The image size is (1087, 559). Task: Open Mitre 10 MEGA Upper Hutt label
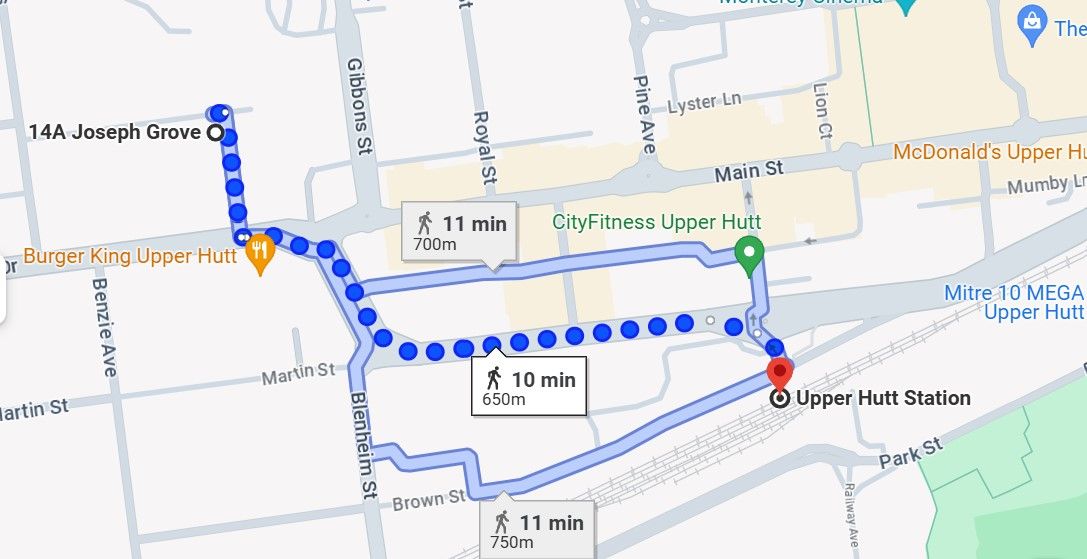click(x=1014, y=302)
